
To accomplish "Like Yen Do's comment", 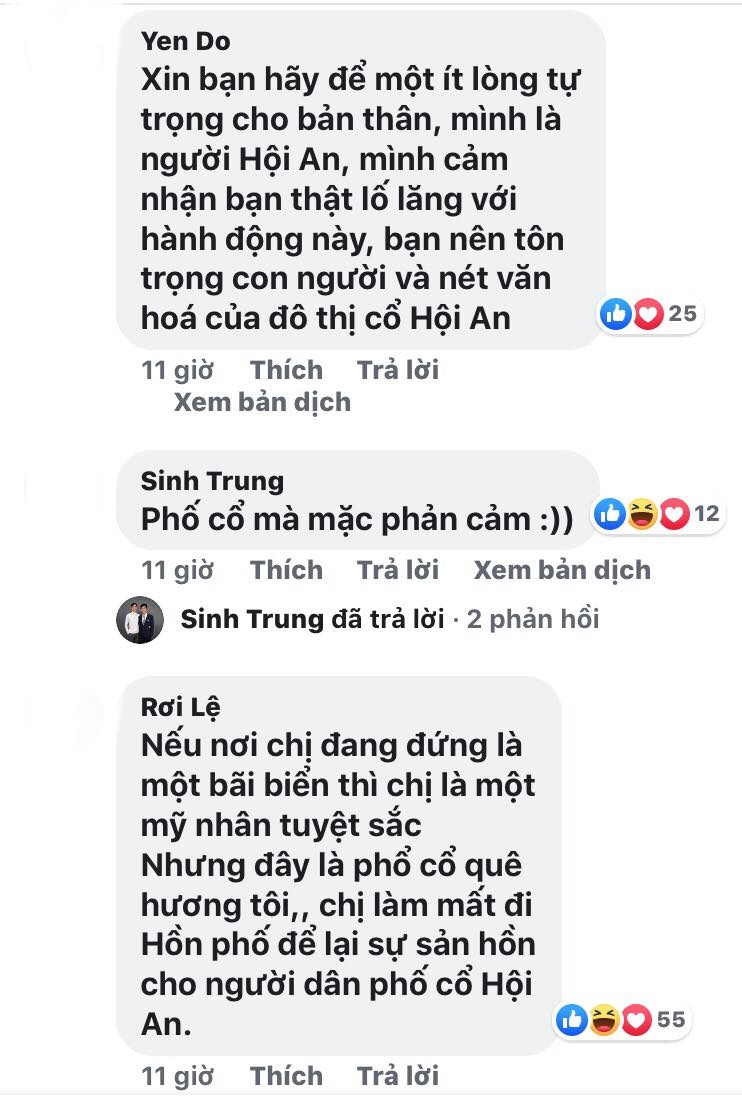I will [x=286, y=370].
